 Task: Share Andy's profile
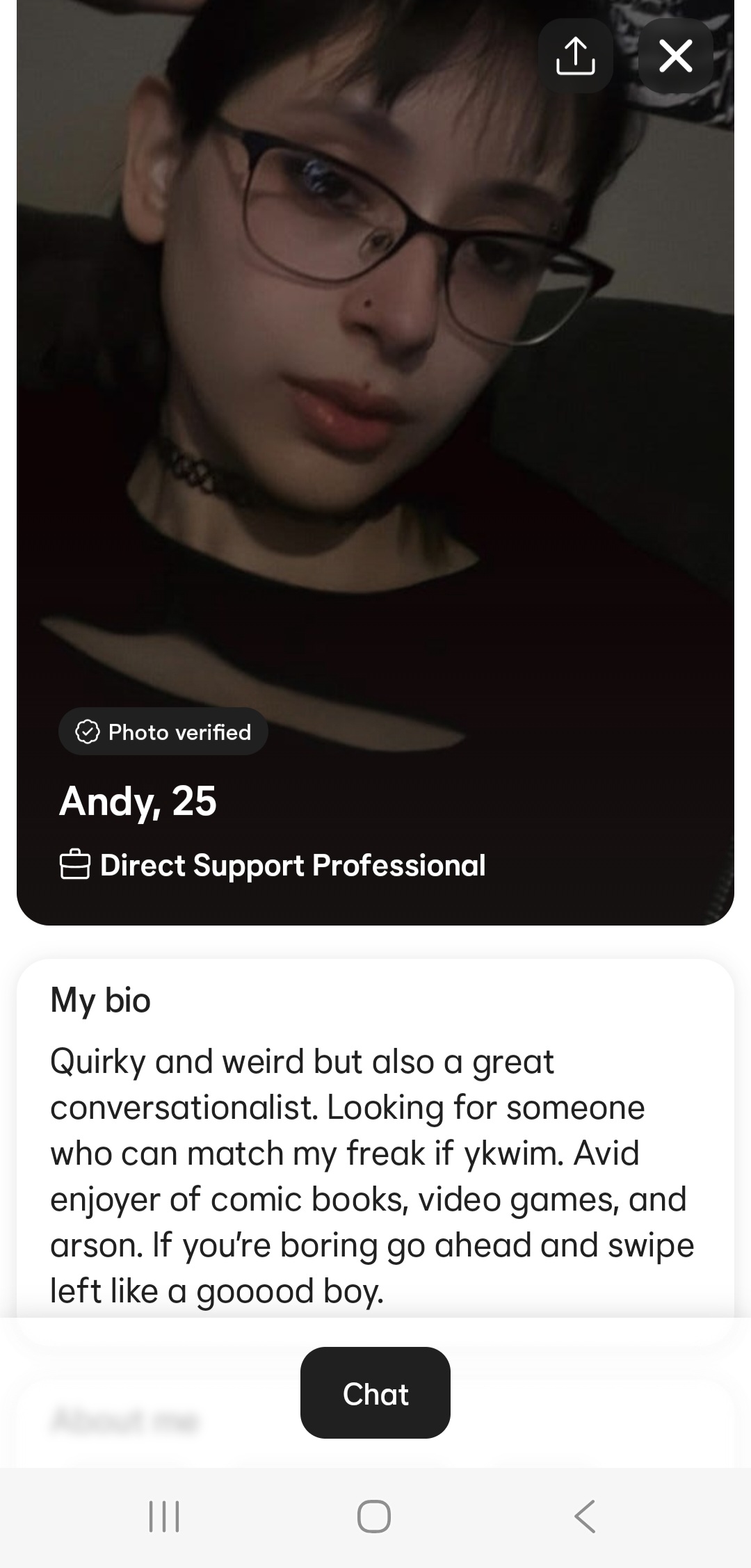tap(575, 56)
